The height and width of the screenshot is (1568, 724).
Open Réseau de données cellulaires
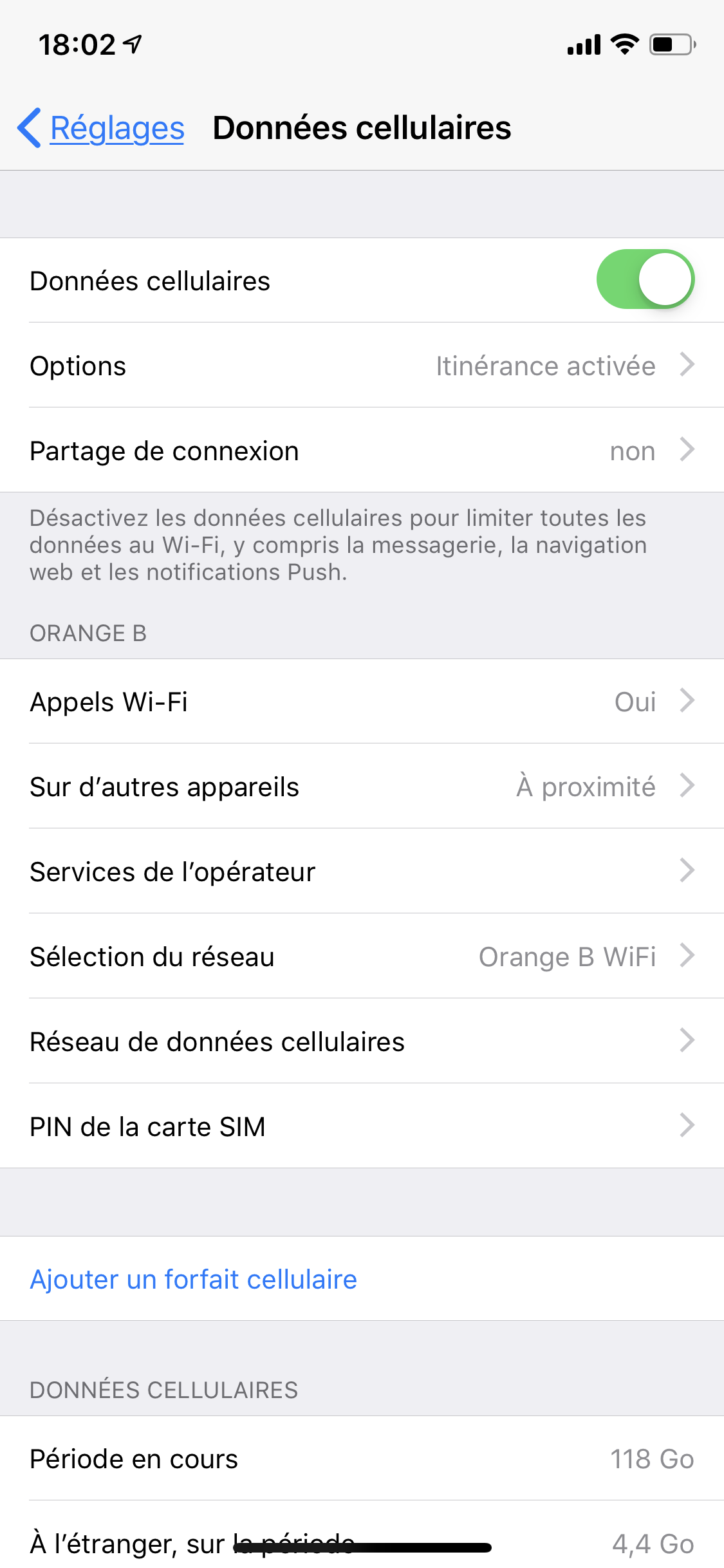click(362, 1041)
